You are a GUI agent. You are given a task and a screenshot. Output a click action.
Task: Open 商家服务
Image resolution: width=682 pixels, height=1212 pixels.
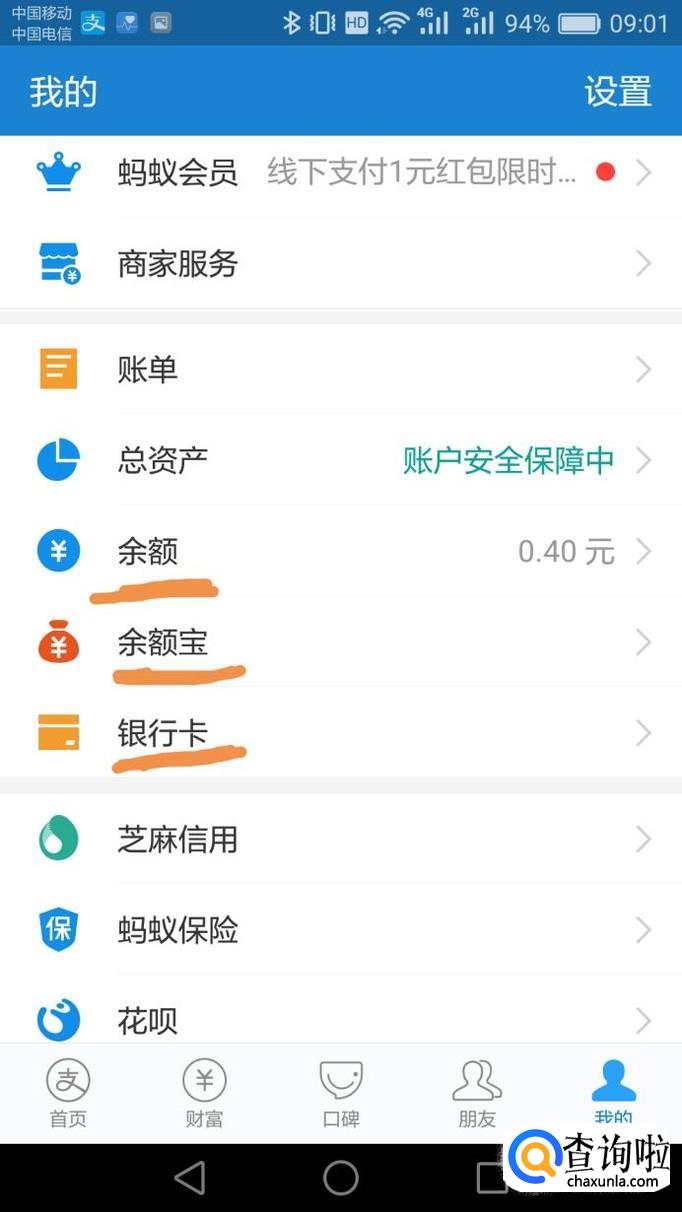340,264
